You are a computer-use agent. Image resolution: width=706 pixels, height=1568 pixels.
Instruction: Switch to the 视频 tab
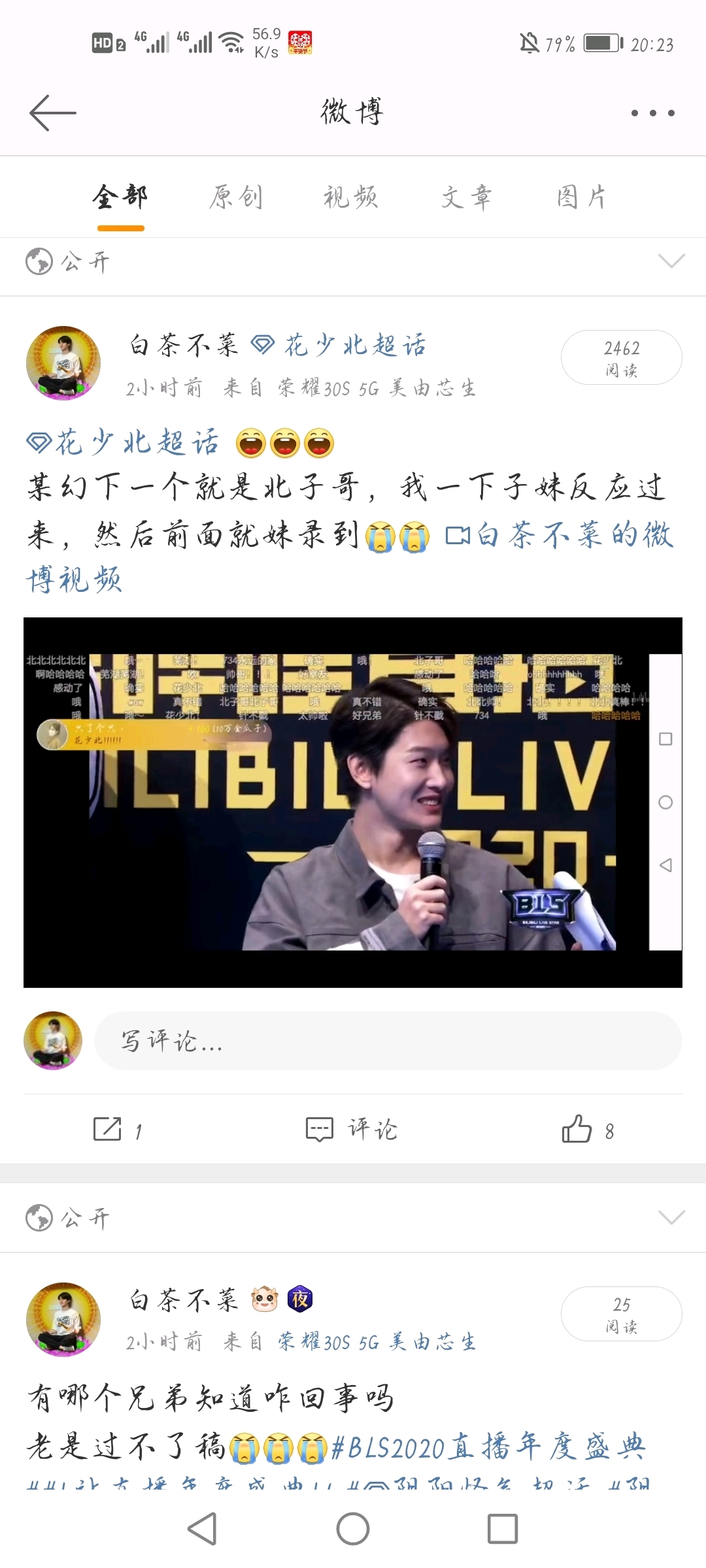(x=351, y=197)
